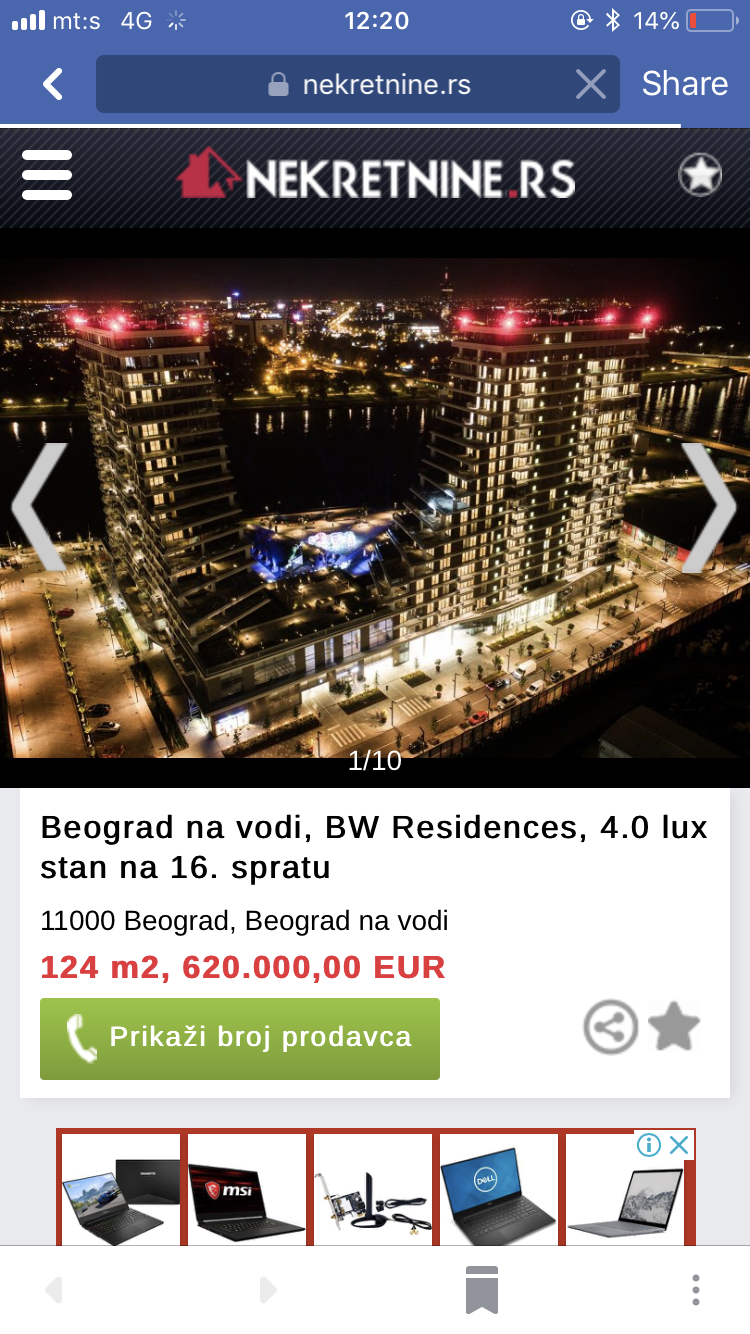Screen dimensions: 750x1334
Task: Open the bookmark icon in the bottom bar
Action: coord(481,1290)
